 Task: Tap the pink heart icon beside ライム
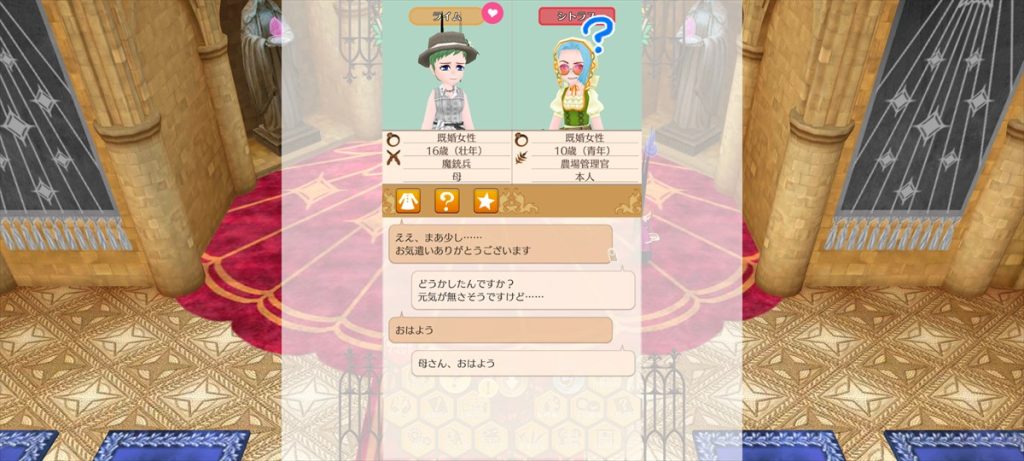click(491, 13)
